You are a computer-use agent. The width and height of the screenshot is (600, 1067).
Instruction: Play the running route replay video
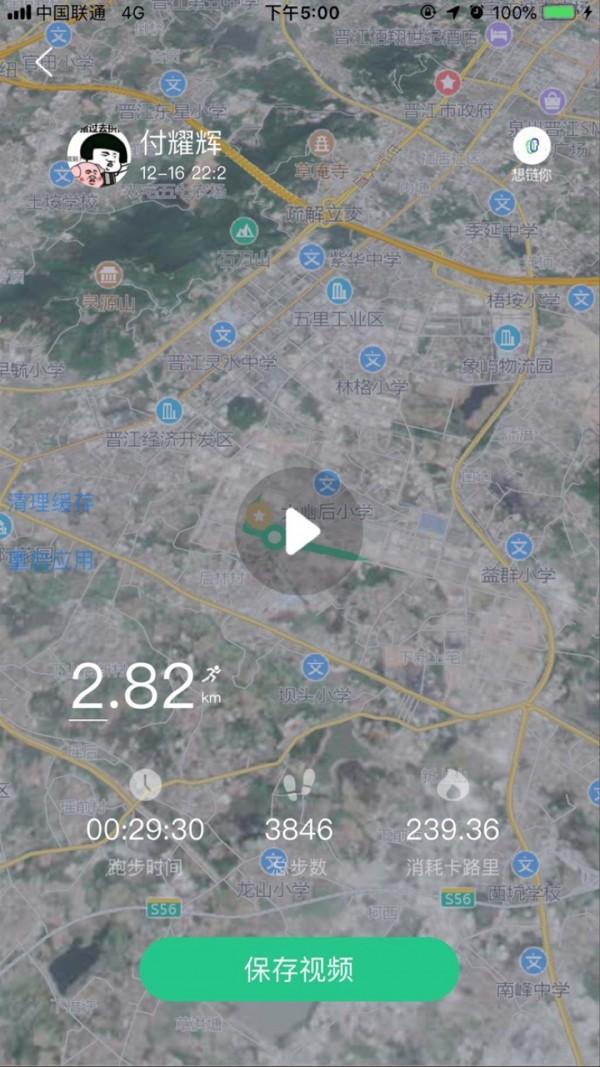[x=299, y=531]
